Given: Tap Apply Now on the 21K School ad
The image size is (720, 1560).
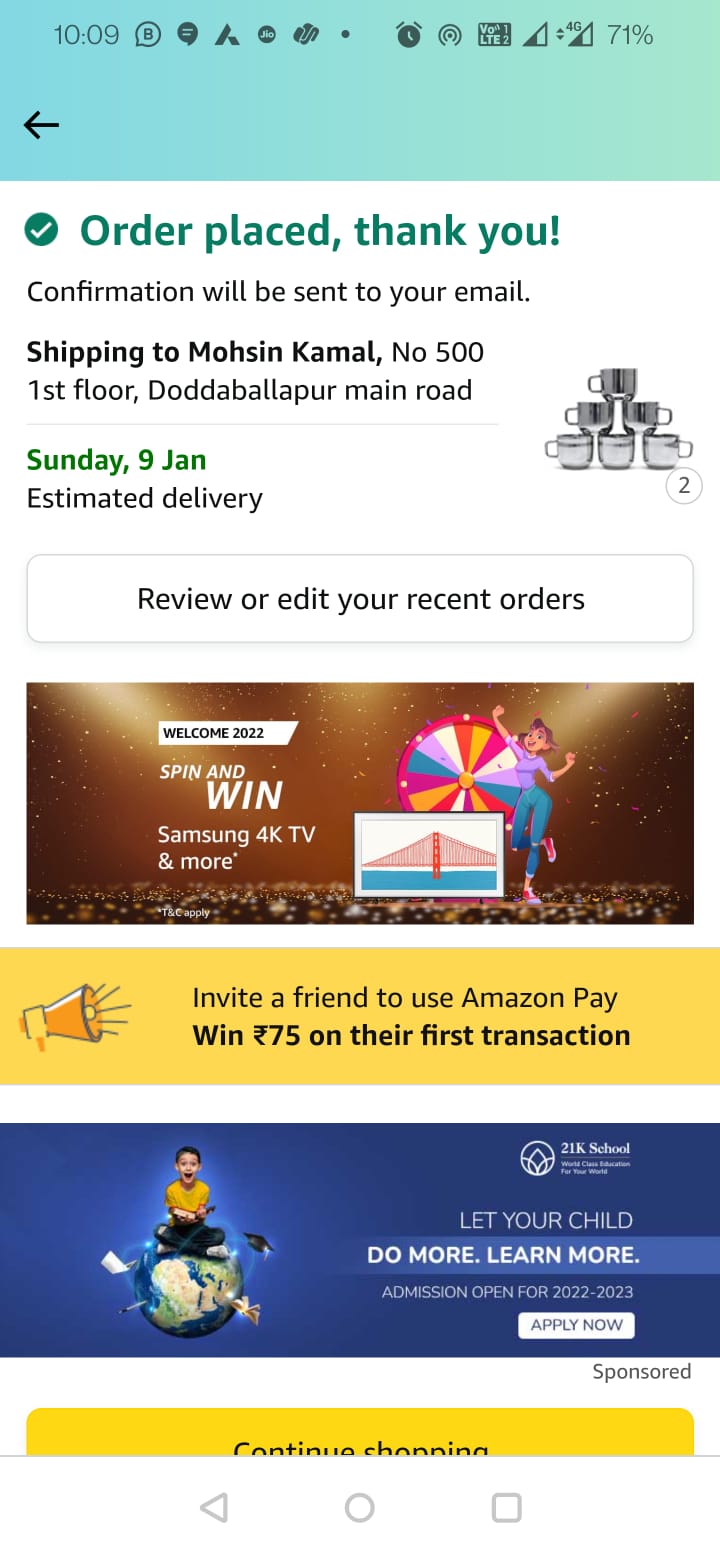Looking at the screenshot, I should point(576,1324).
